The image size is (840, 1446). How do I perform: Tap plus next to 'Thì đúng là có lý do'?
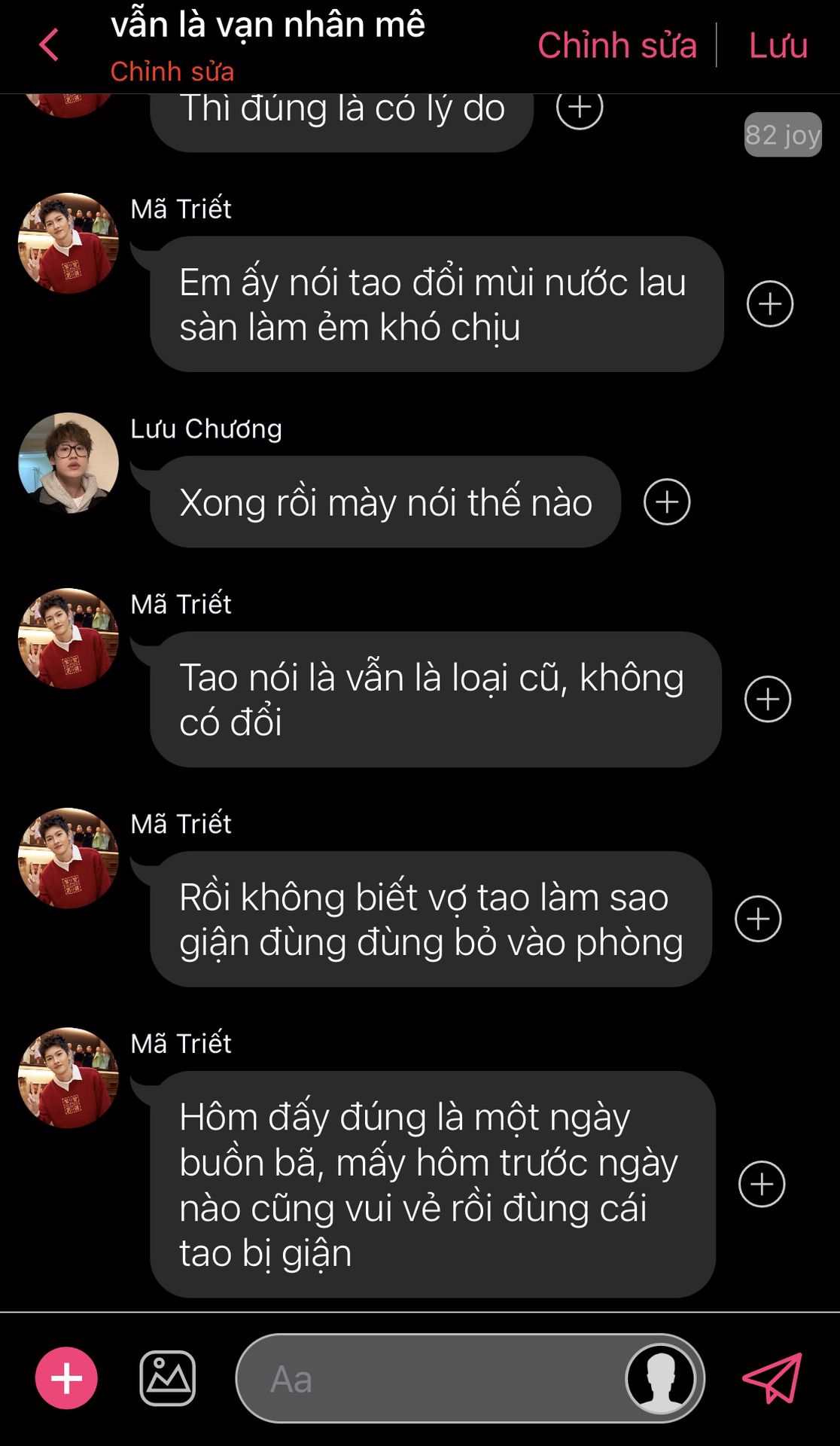[579, 109]
